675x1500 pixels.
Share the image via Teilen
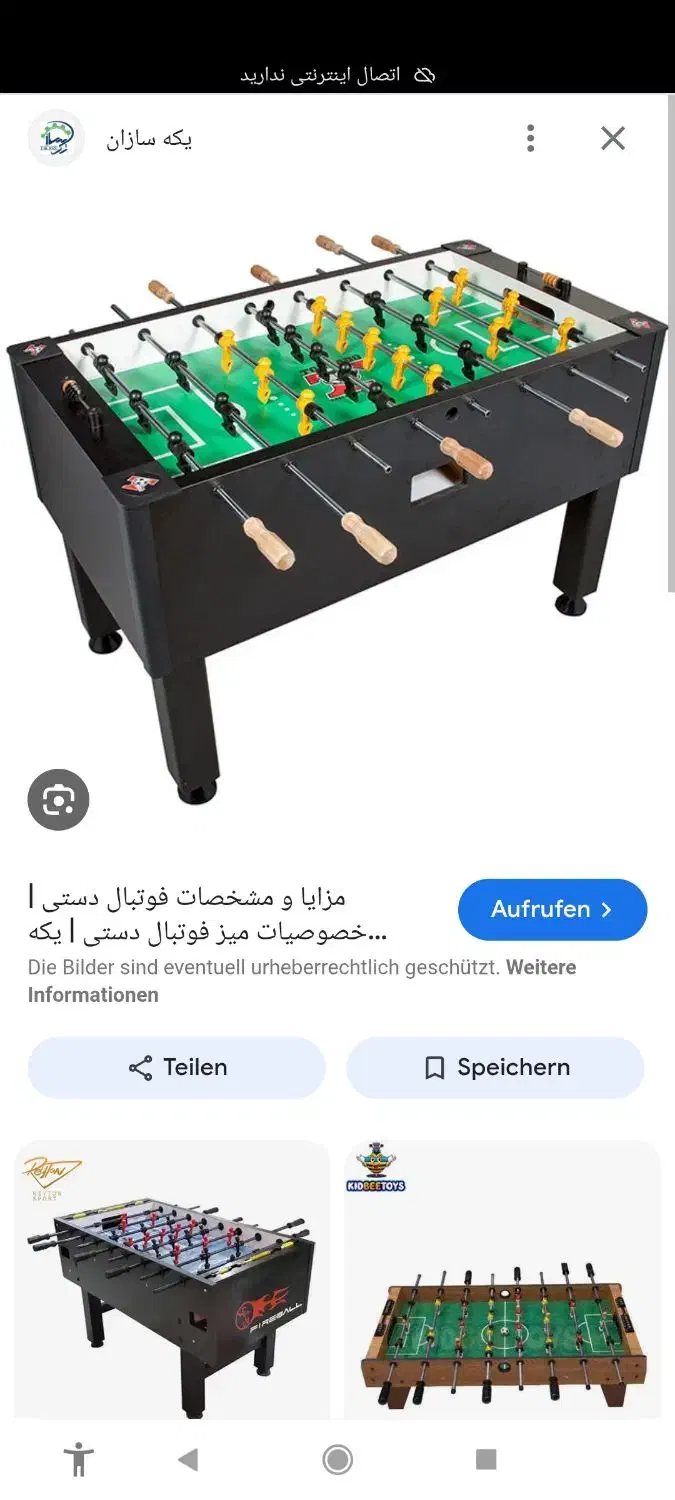coord(177,1067)
